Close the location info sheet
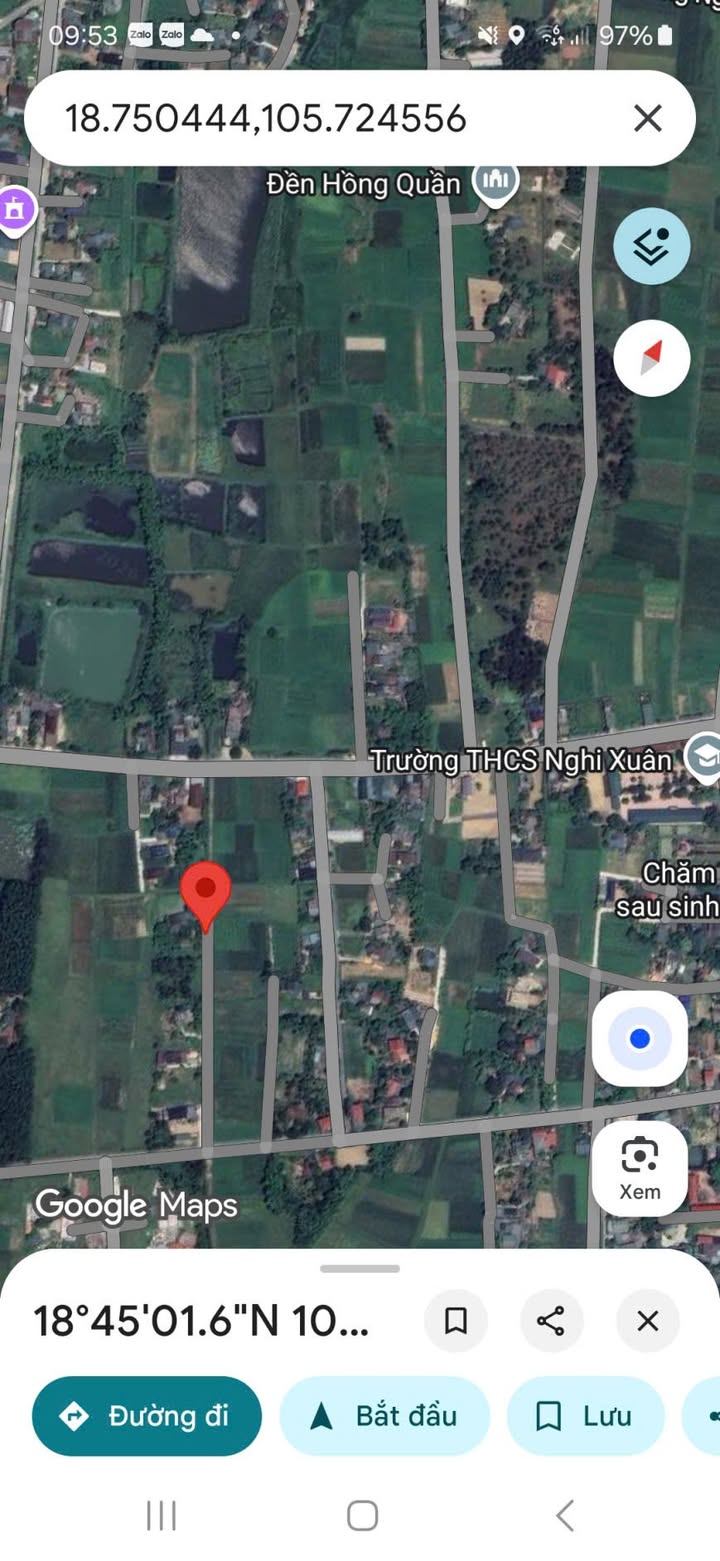 click(648, 1321)
